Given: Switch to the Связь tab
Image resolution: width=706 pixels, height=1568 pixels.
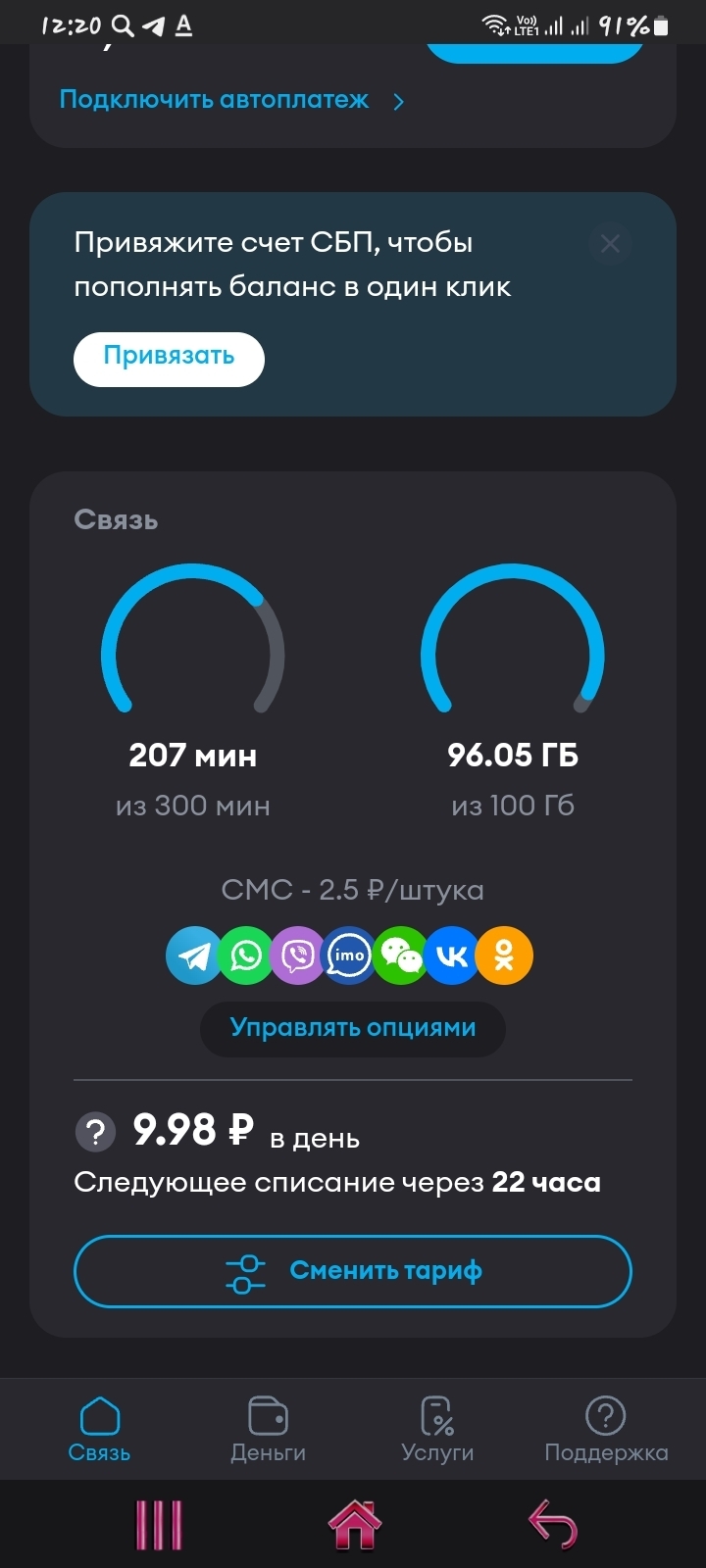Looking at the screenshot, I should point(99,1430).
